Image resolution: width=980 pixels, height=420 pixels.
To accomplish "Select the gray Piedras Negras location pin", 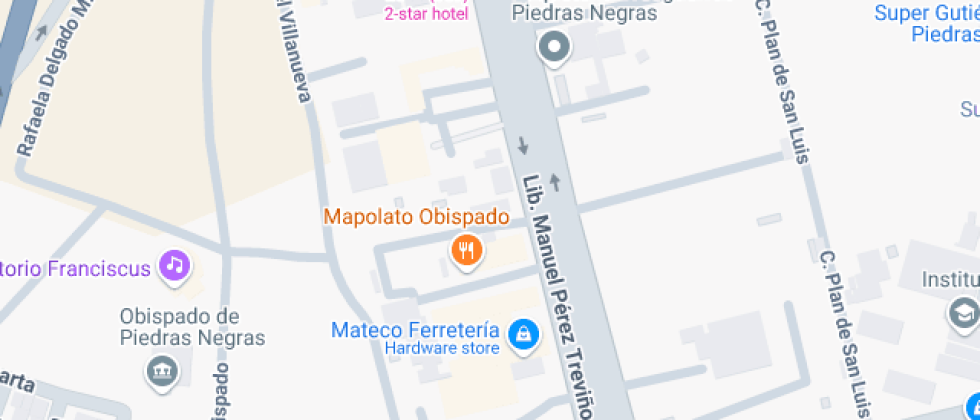I will (552, 46).
